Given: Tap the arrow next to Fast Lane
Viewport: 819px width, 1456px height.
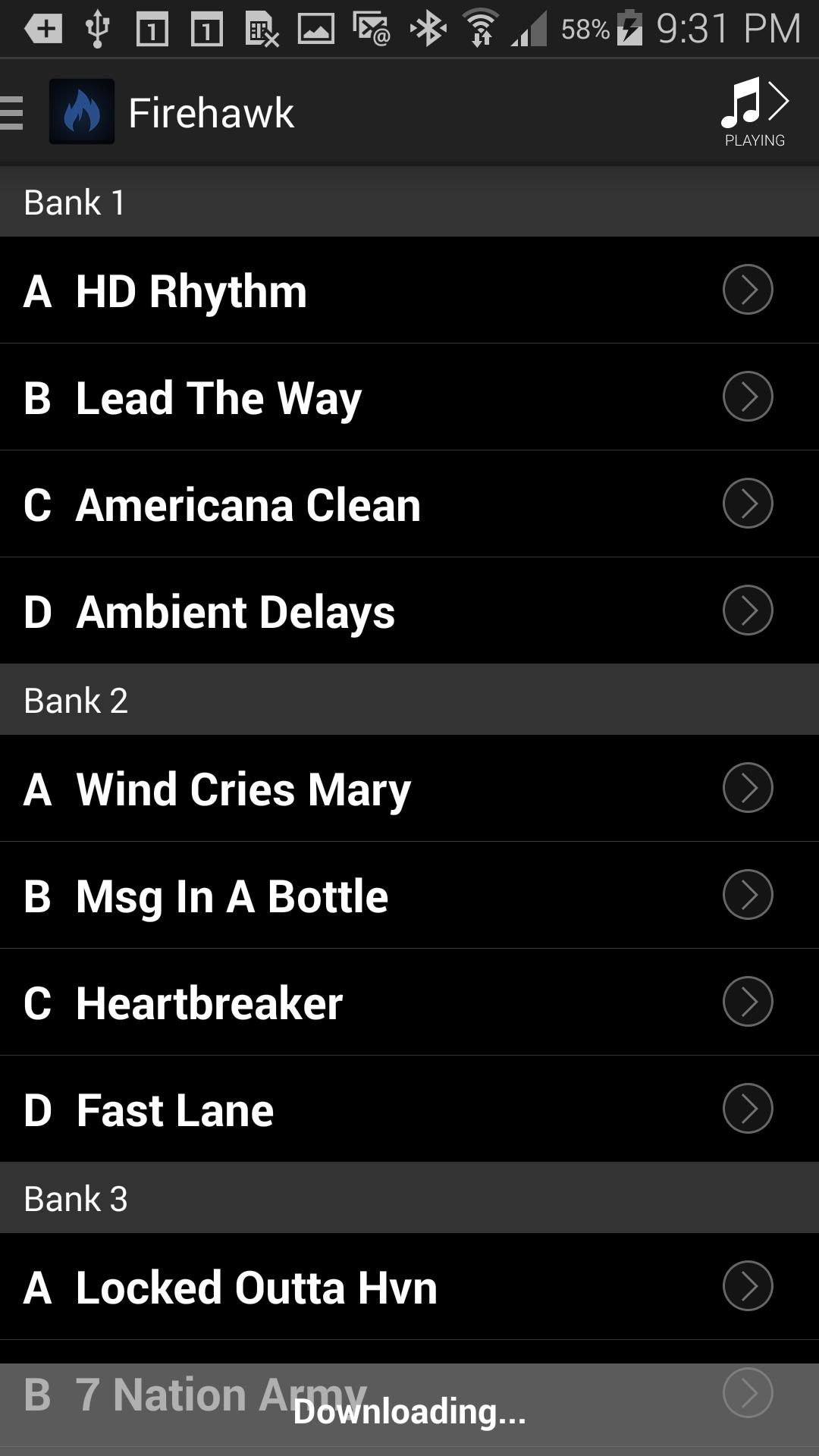Looking at the screenshot, I should coord(748,1109).
